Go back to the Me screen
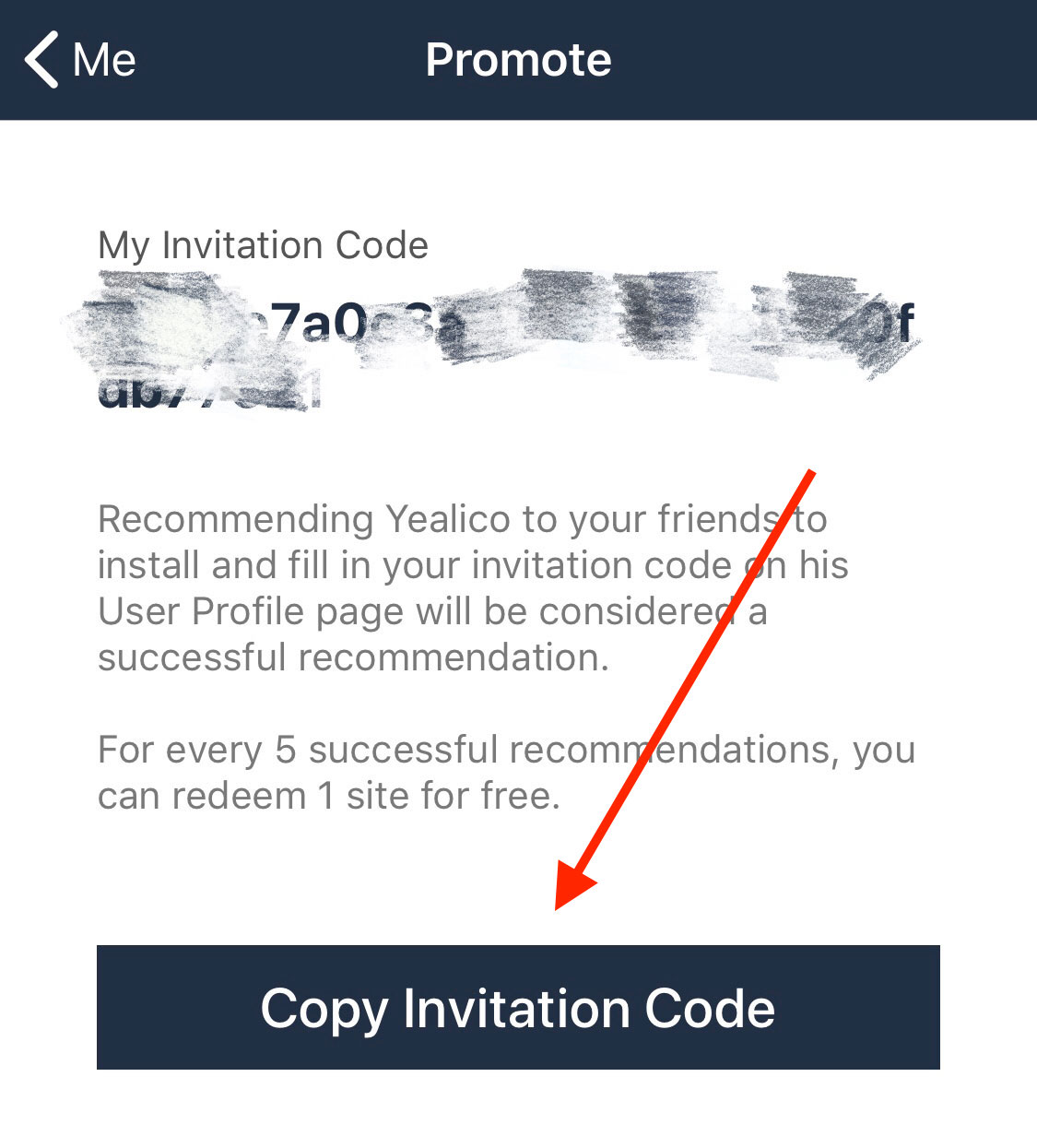Screen dimensions: 1037x1148 point(81,60)
